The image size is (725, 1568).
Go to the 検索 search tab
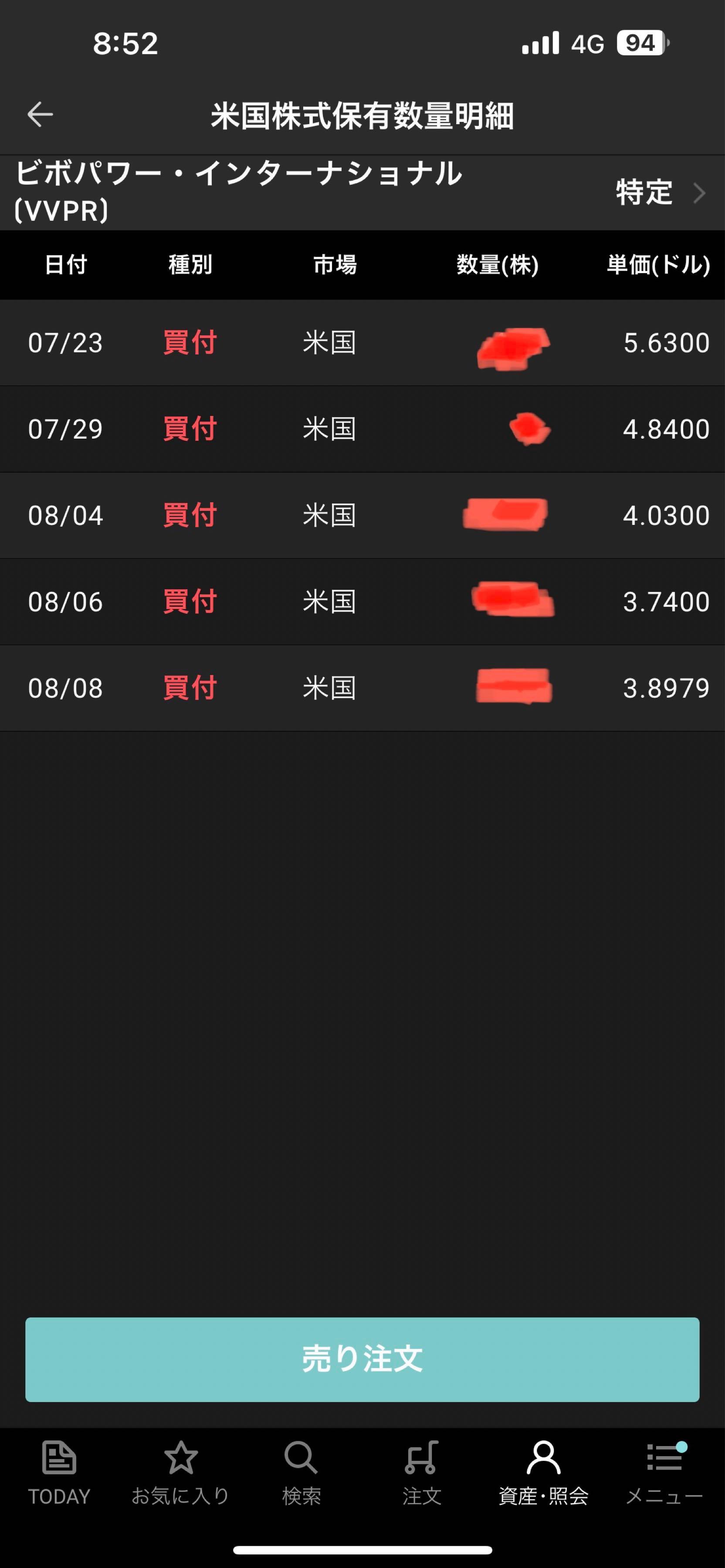302,1473
